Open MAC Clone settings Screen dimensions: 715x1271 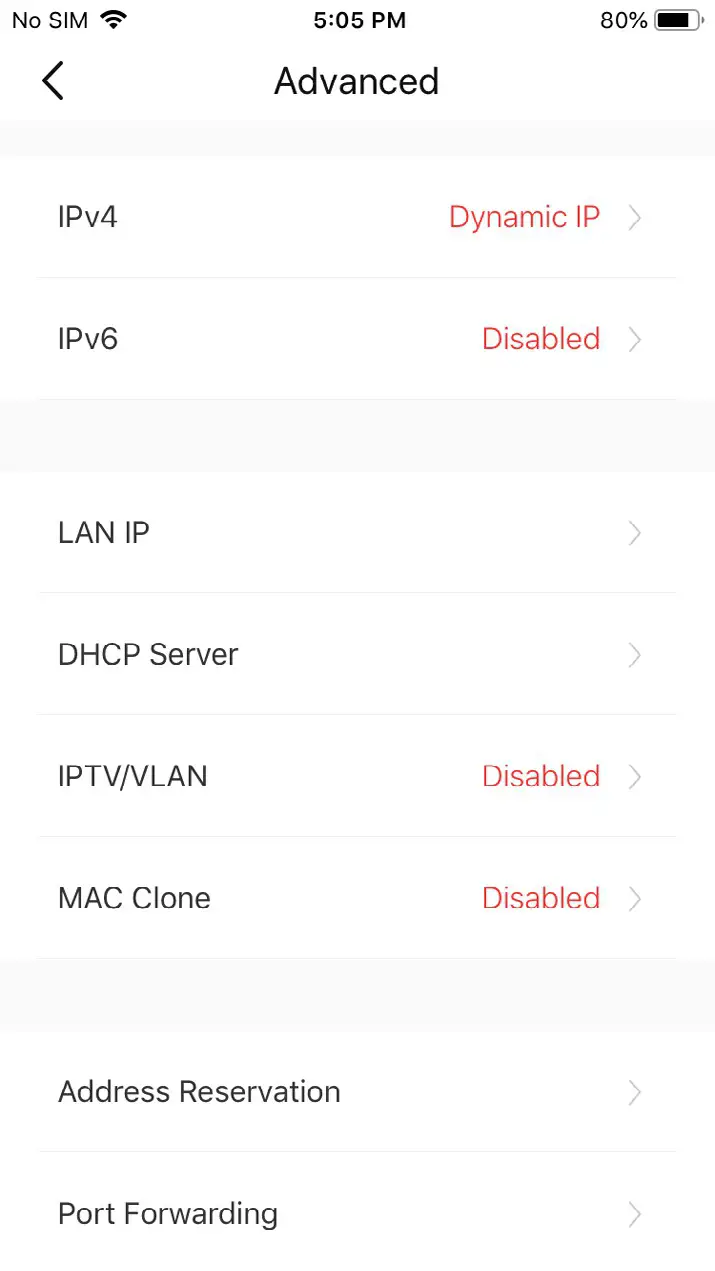[x=357, y=898]
